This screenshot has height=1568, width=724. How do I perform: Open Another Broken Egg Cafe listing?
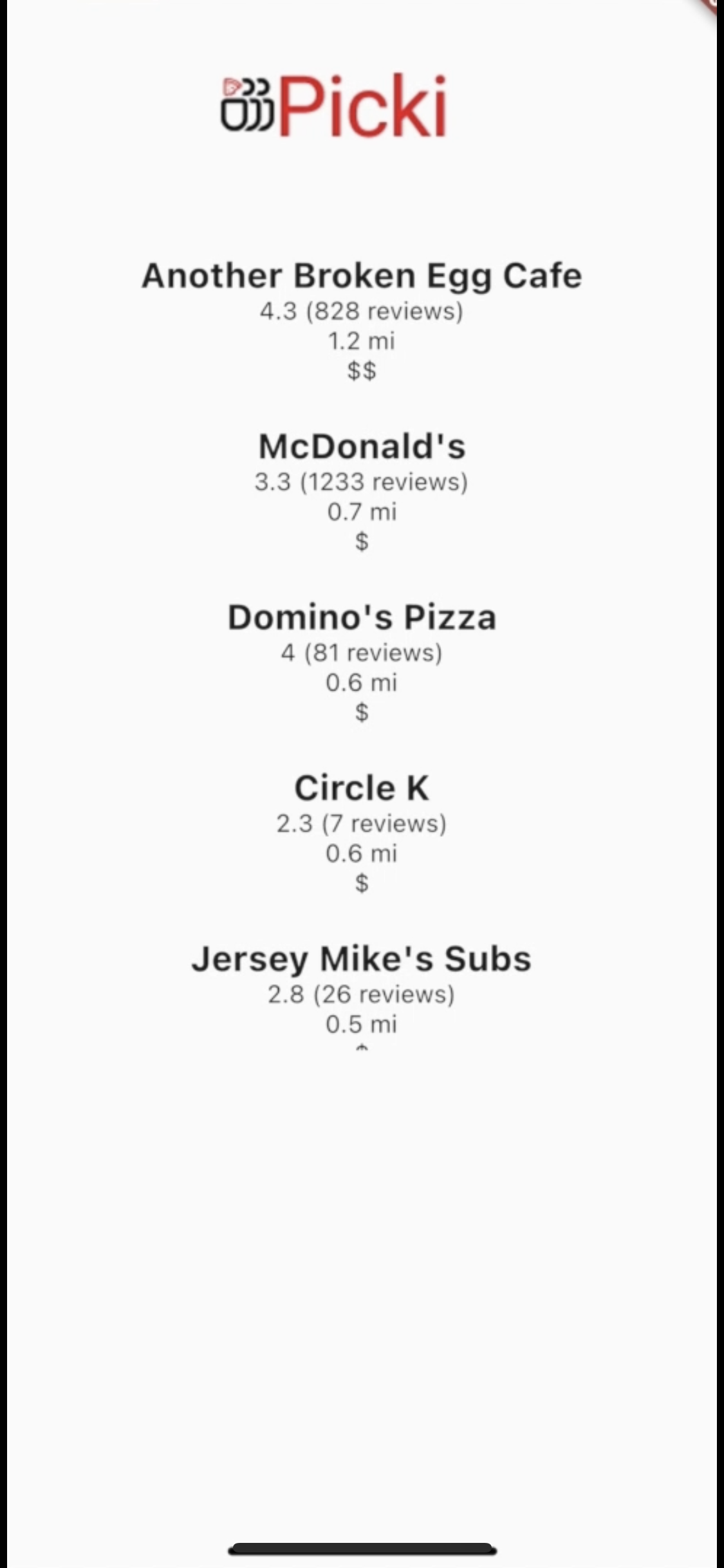tap(362, 276)
